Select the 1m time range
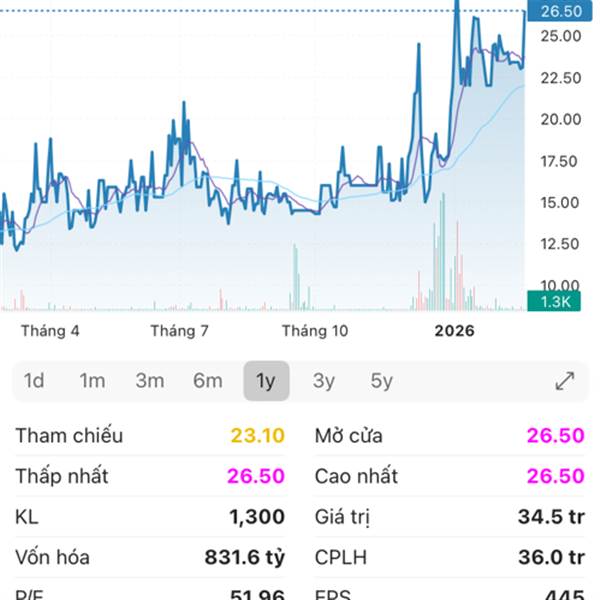 [x=92, y=381]
